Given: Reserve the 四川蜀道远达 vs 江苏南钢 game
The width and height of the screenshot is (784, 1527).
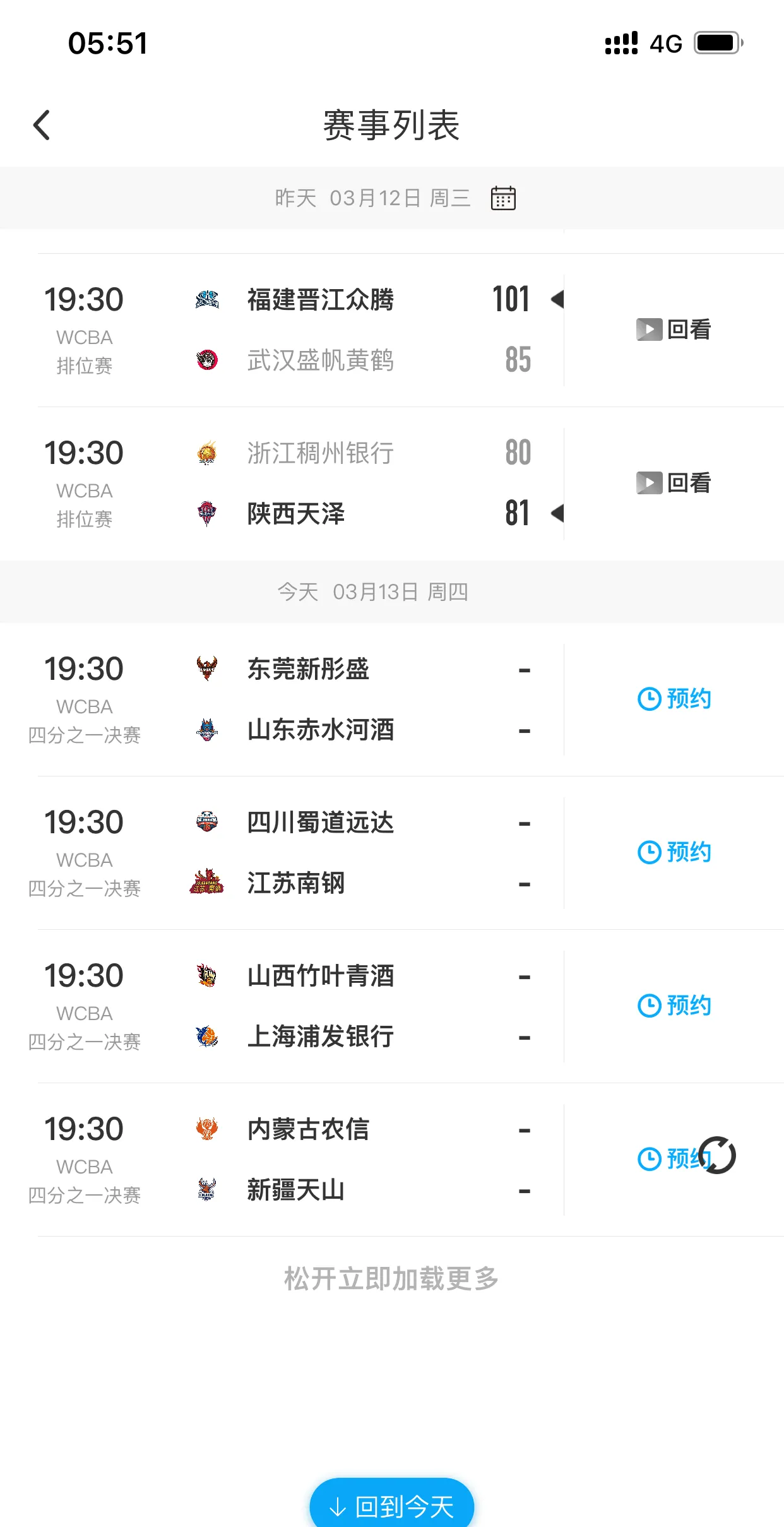Looking at the screenshot, I should click(x=674, y=852).
